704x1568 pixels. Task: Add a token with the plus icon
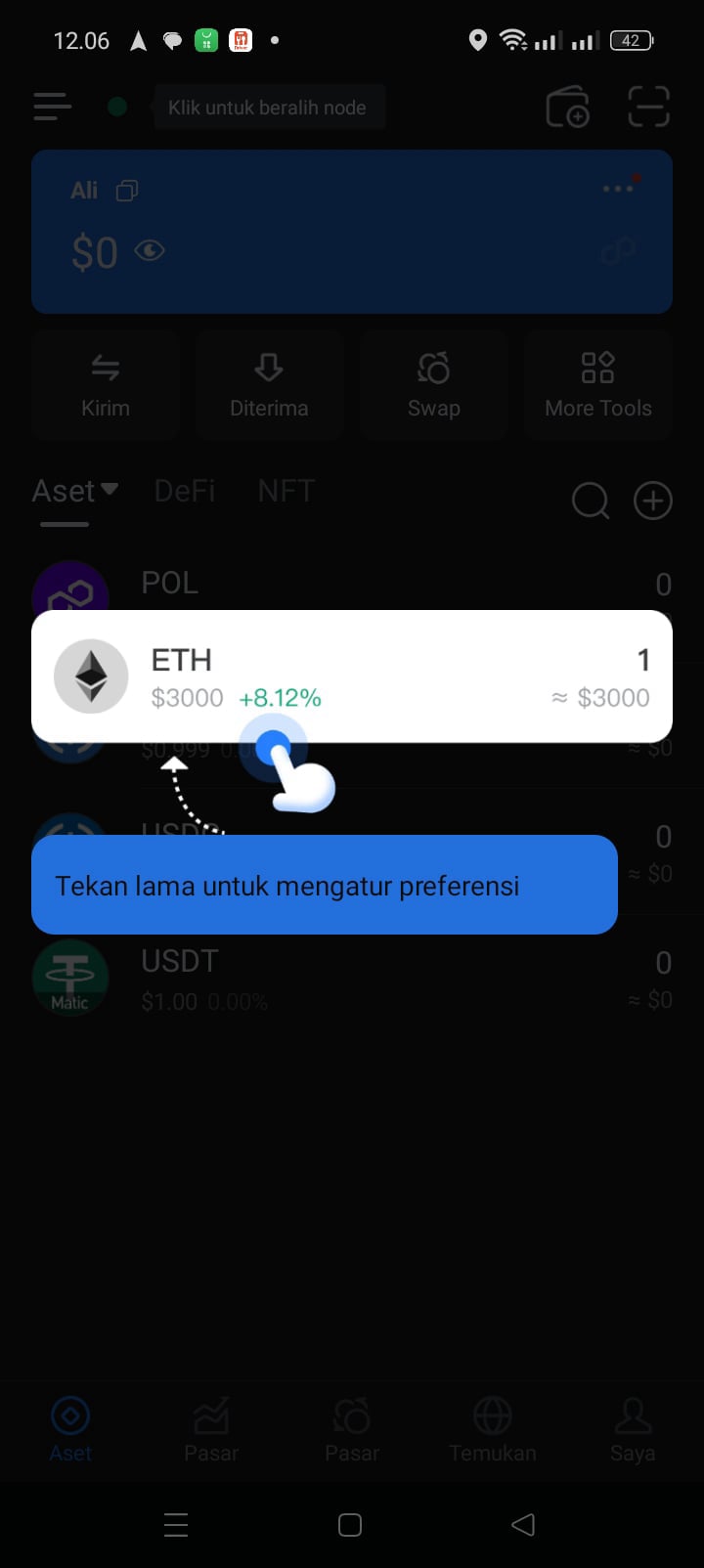[x=653, y=501]
